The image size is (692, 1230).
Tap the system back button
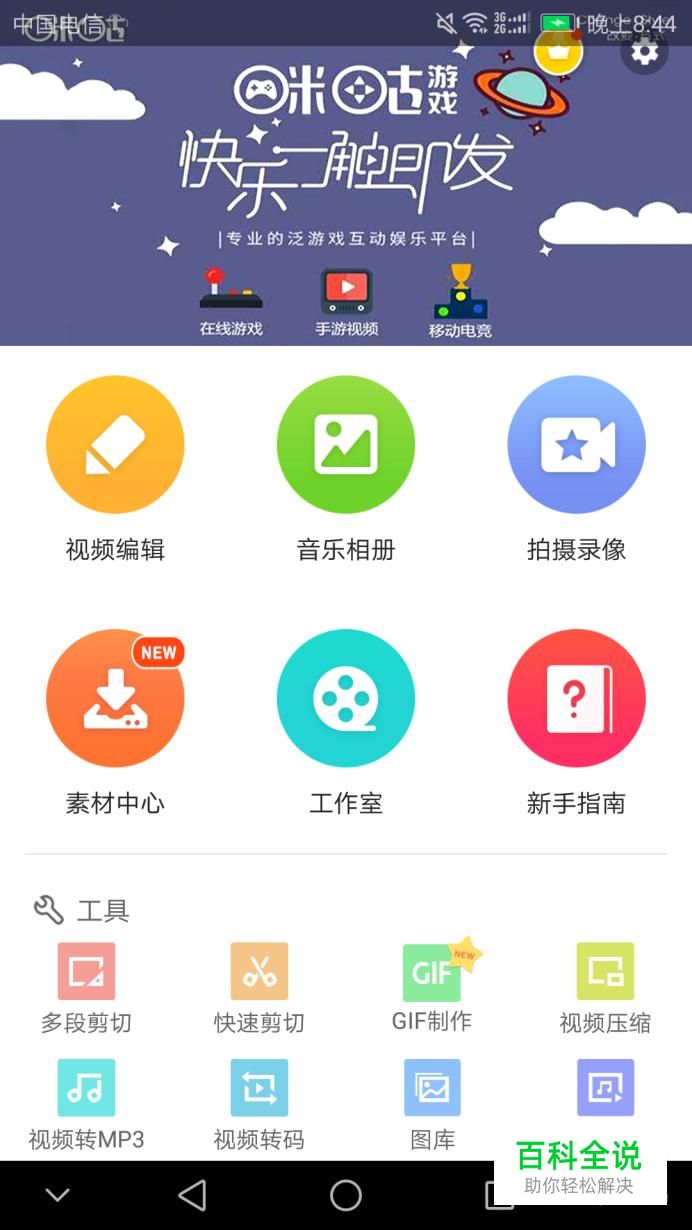coord(192,1195)
